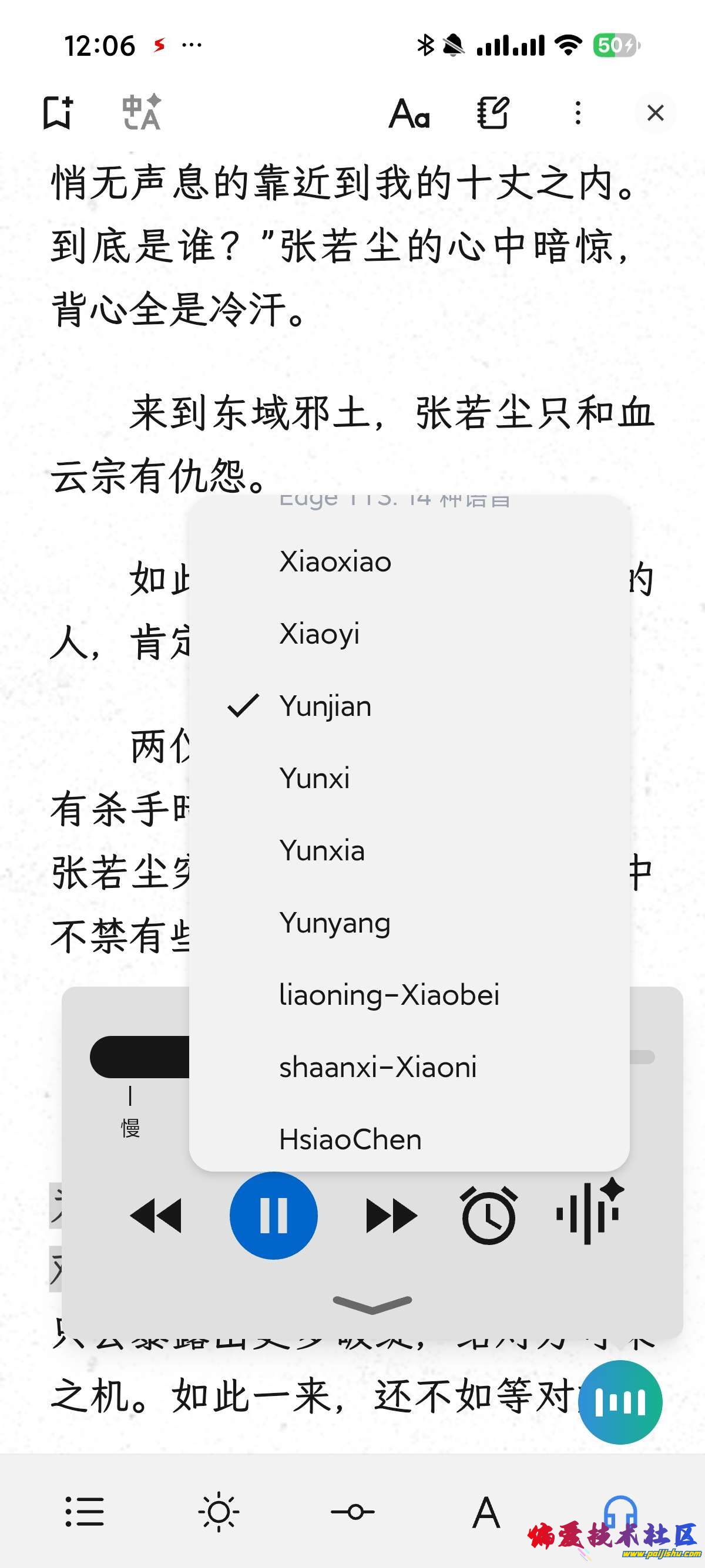This screenshot has height=1568, width=705.
Task: Open the notes editor icon
Action: 492,113
